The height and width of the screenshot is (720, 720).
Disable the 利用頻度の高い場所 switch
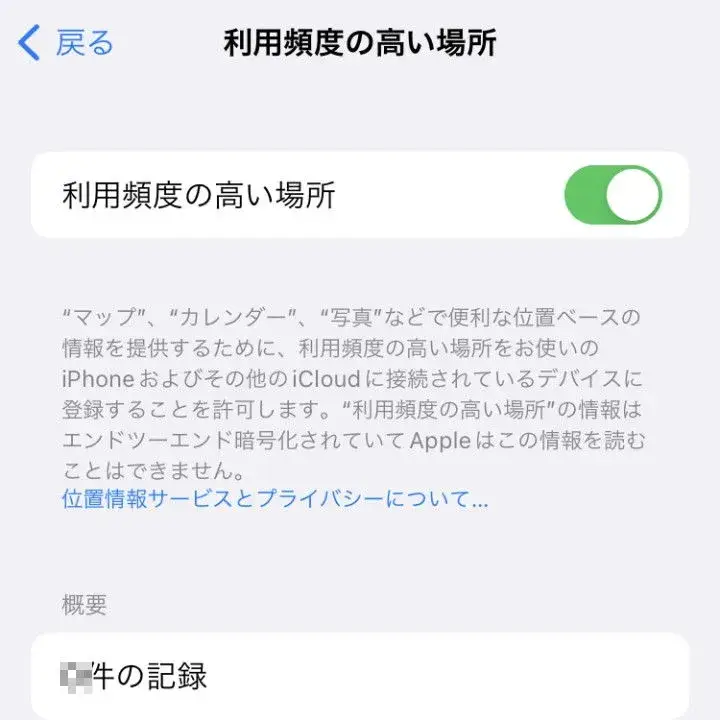612,195
